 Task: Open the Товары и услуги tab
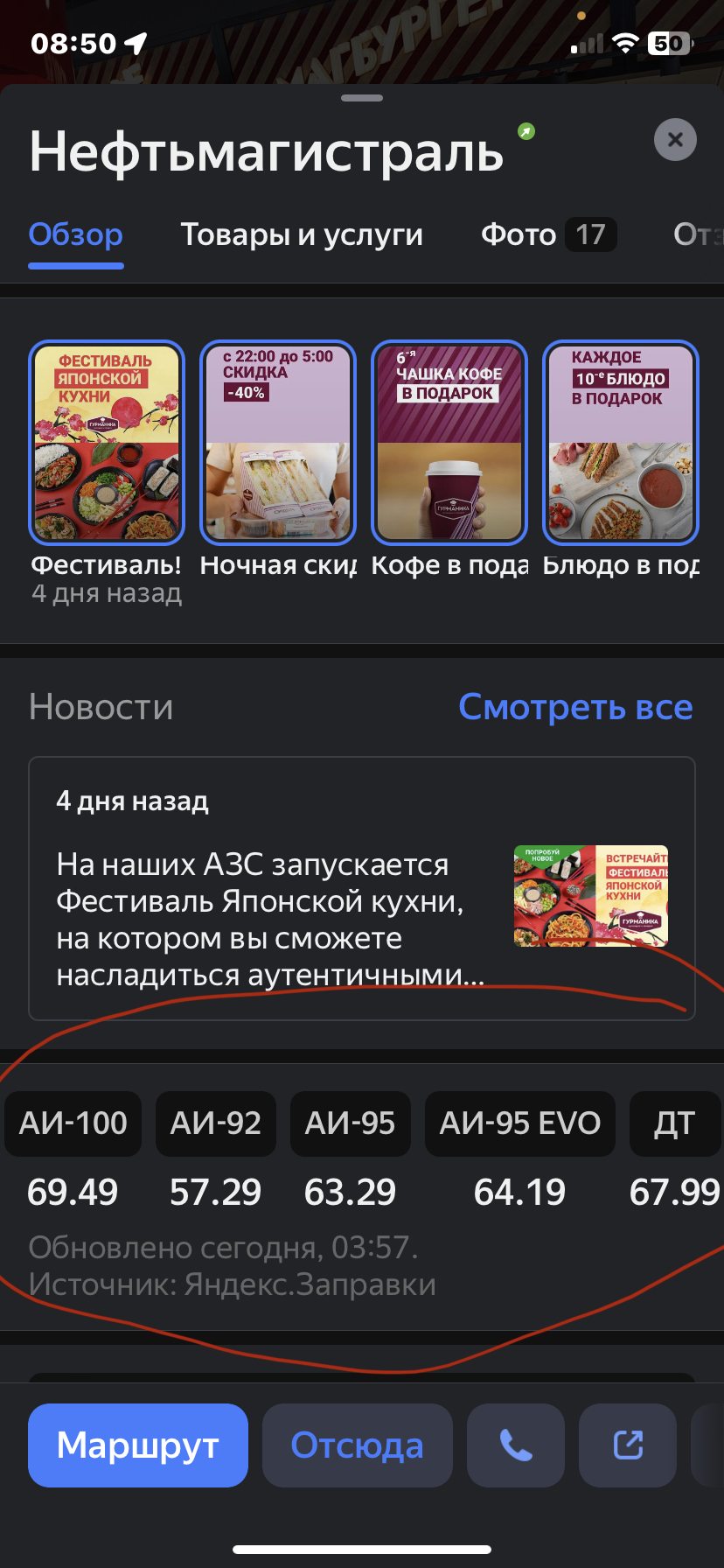302,234
